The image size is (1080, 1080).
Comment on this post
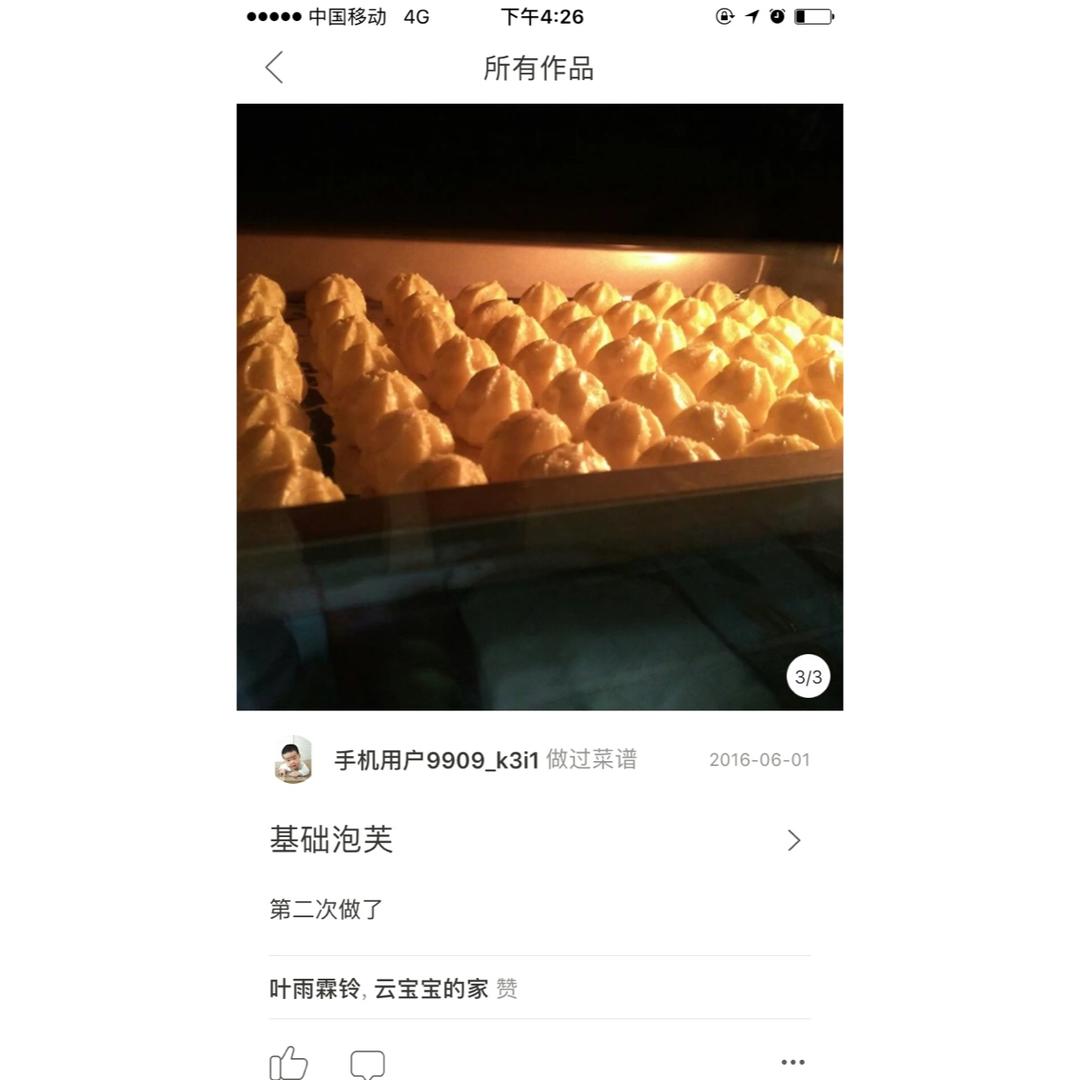pos(367,1063)
